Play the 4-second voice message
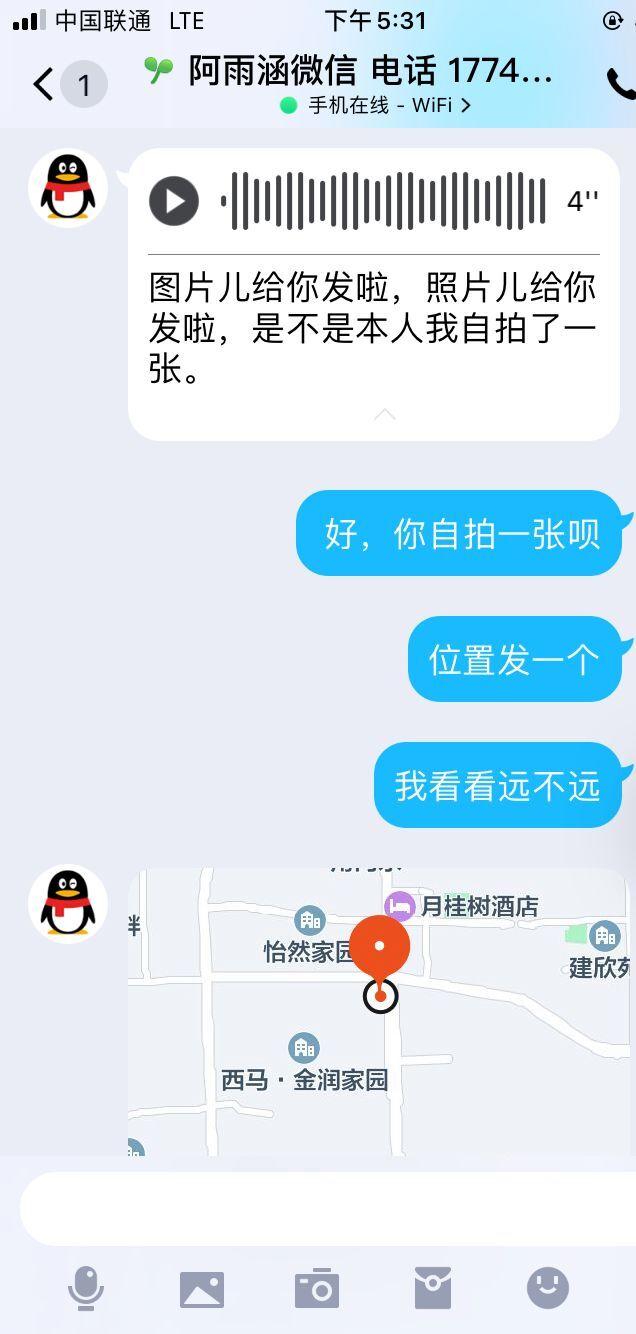Screen dimensions: 636x1334 coord(174,201)
